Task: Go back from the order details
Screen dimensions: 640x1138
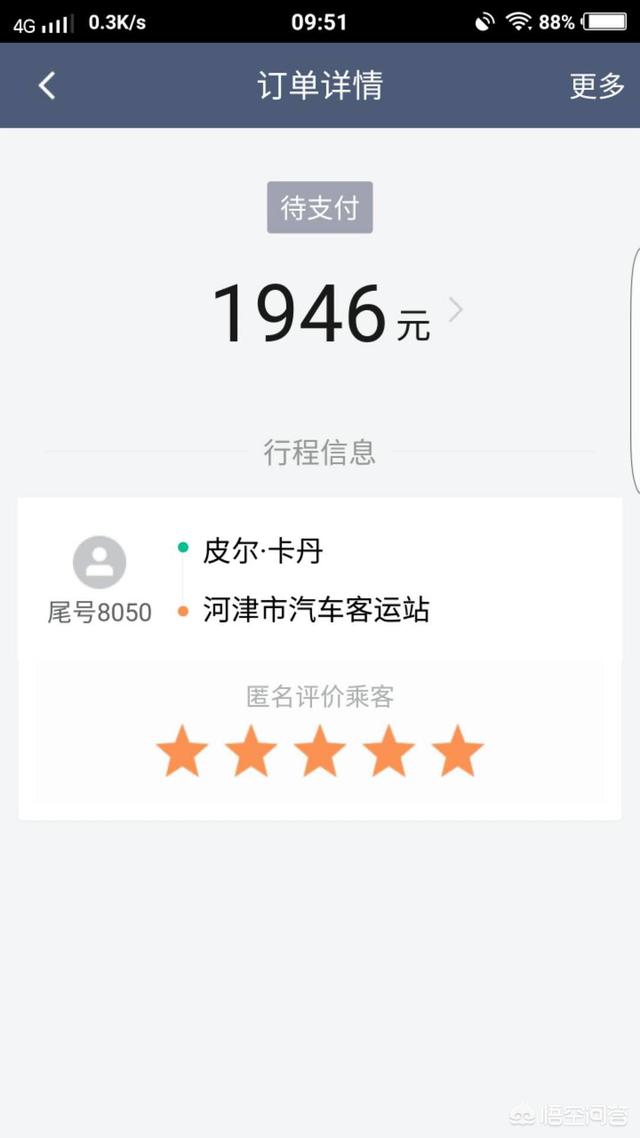Action: [x=46, y=85]
